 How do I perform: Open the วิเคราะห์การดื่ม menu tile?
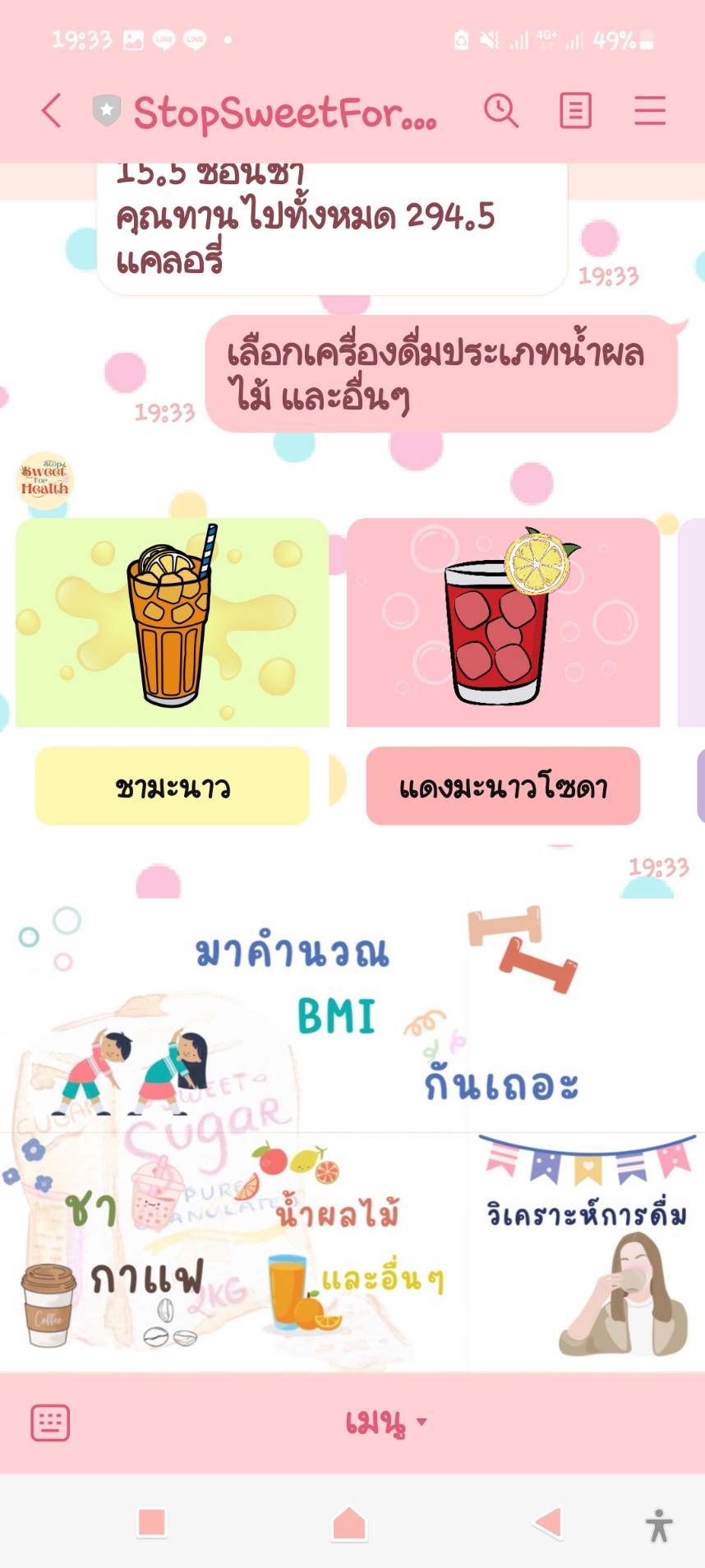point(587,1250)
